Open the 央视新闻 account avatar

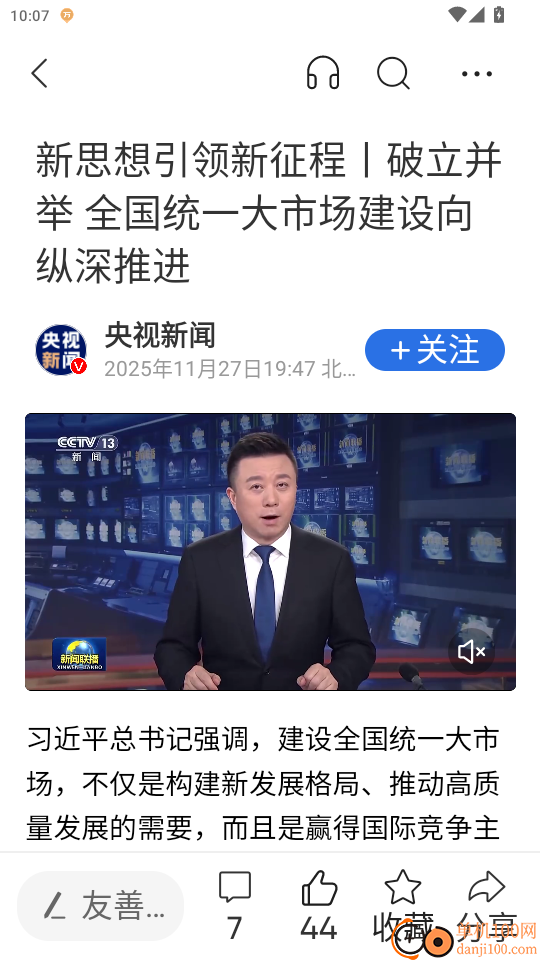[61, 350]
